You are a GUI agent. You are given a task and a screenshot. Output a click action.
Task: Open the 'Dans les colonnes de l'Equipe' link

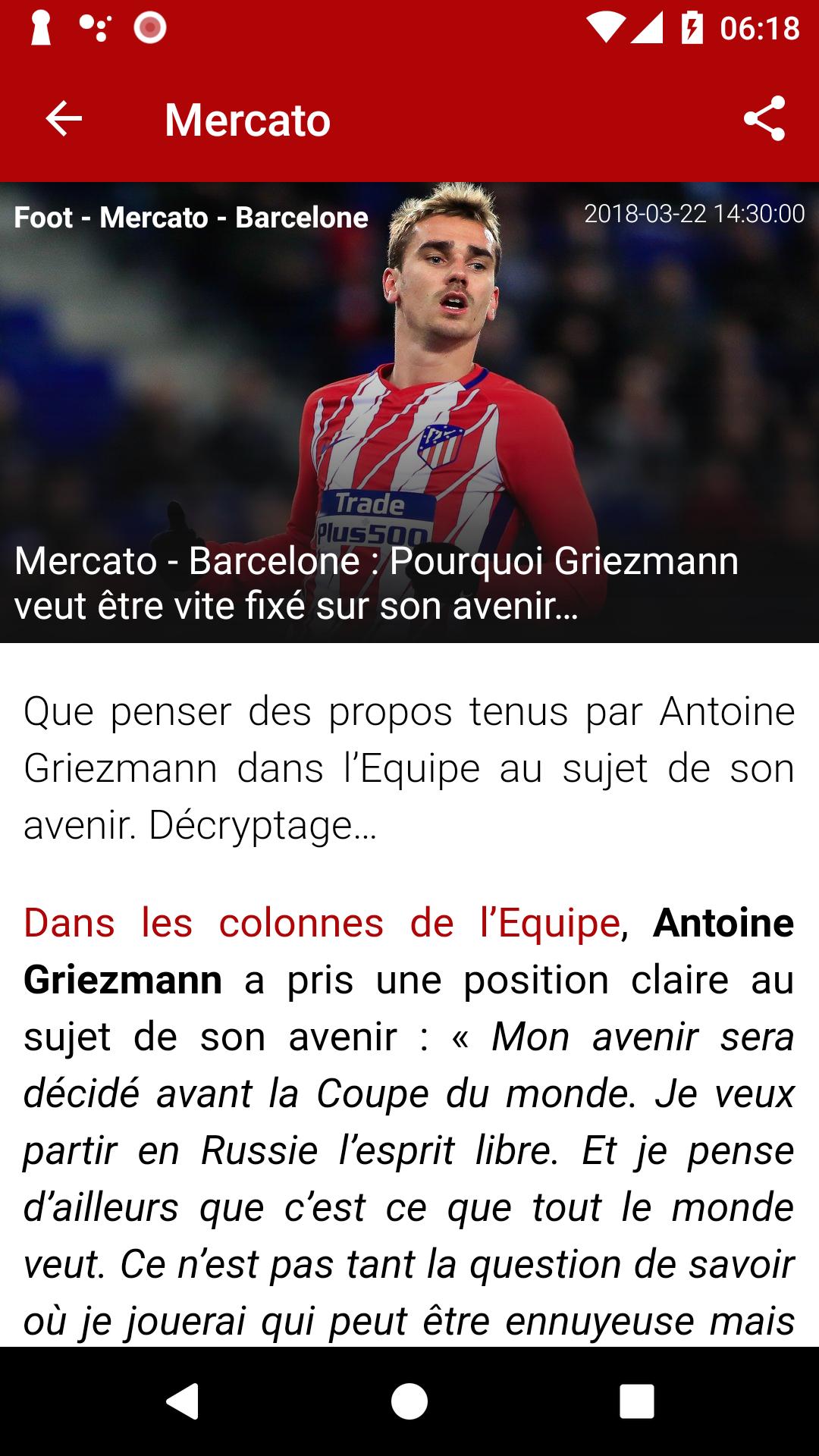pos(322,924)
